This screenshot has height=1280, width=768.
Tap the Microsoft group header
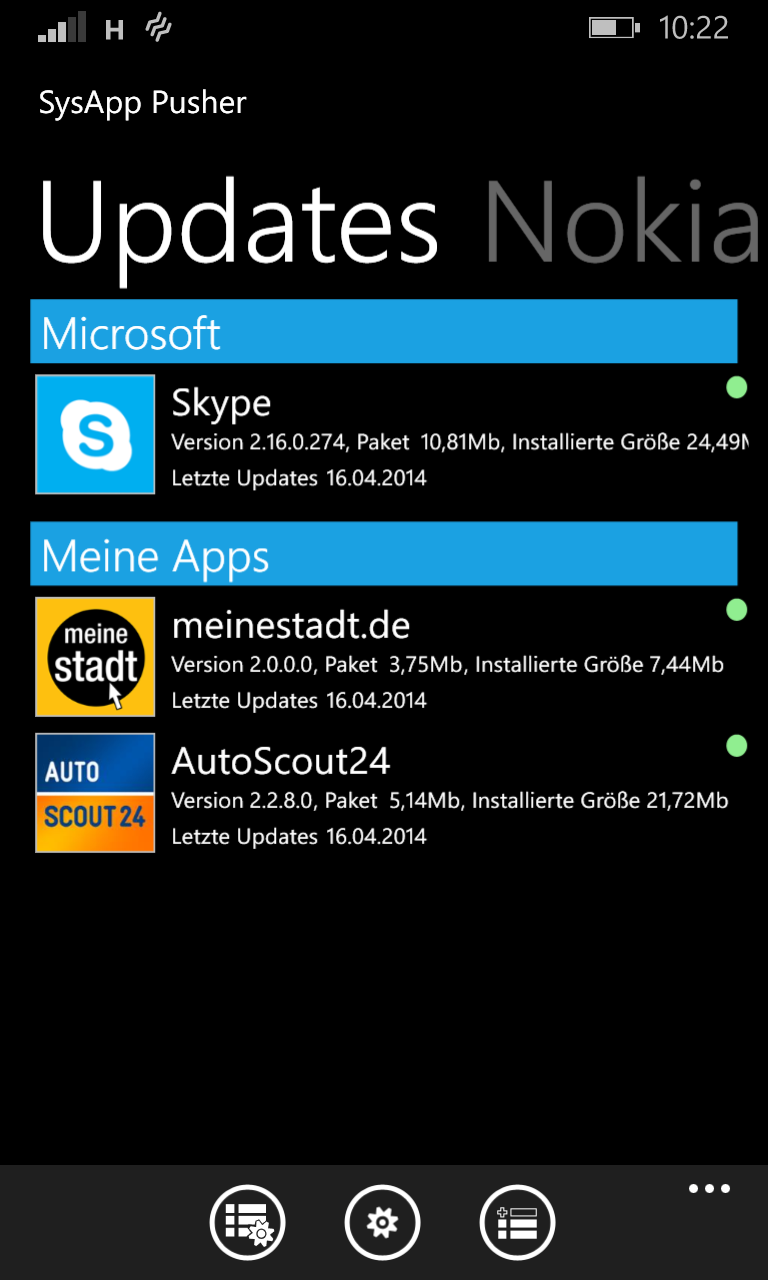point(384,331)
